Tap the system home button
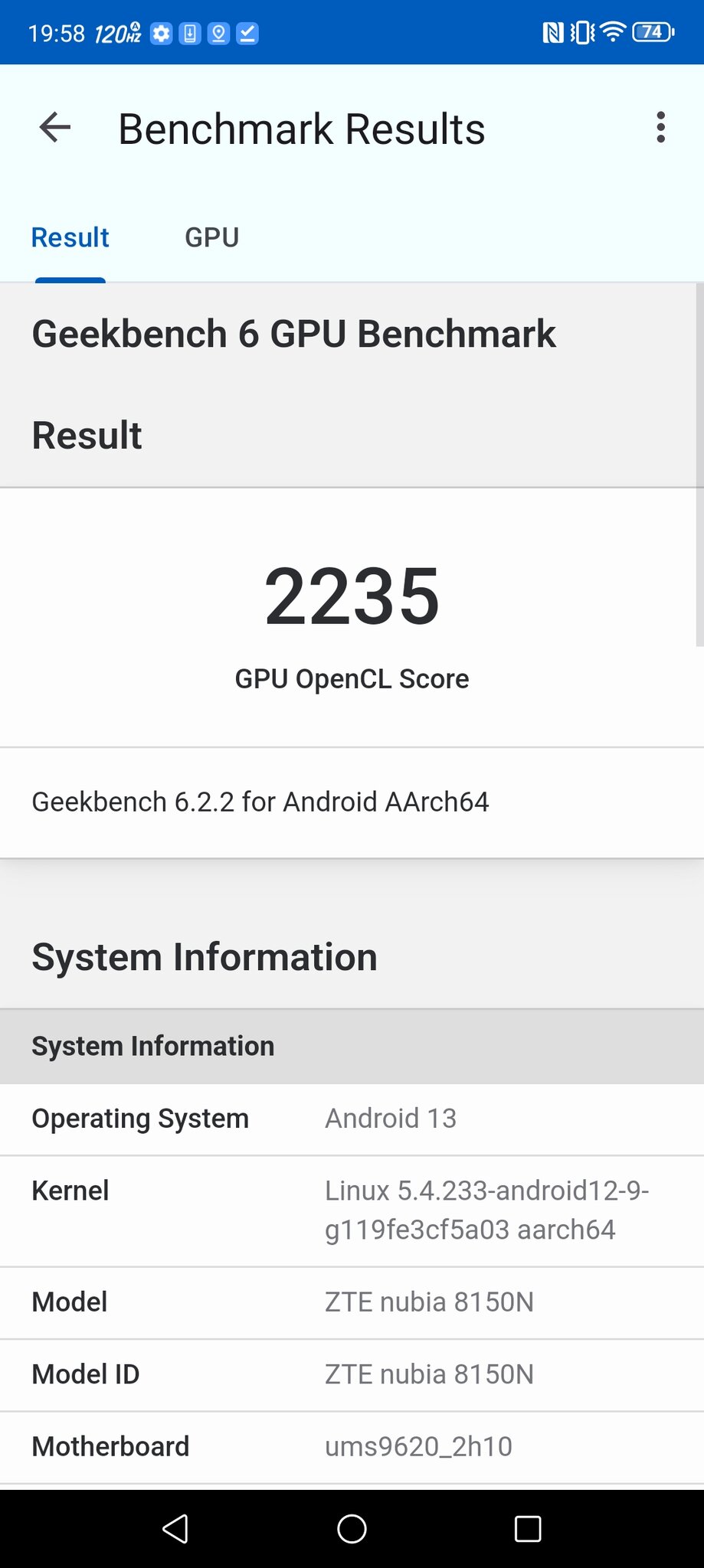 (352, 1529)
